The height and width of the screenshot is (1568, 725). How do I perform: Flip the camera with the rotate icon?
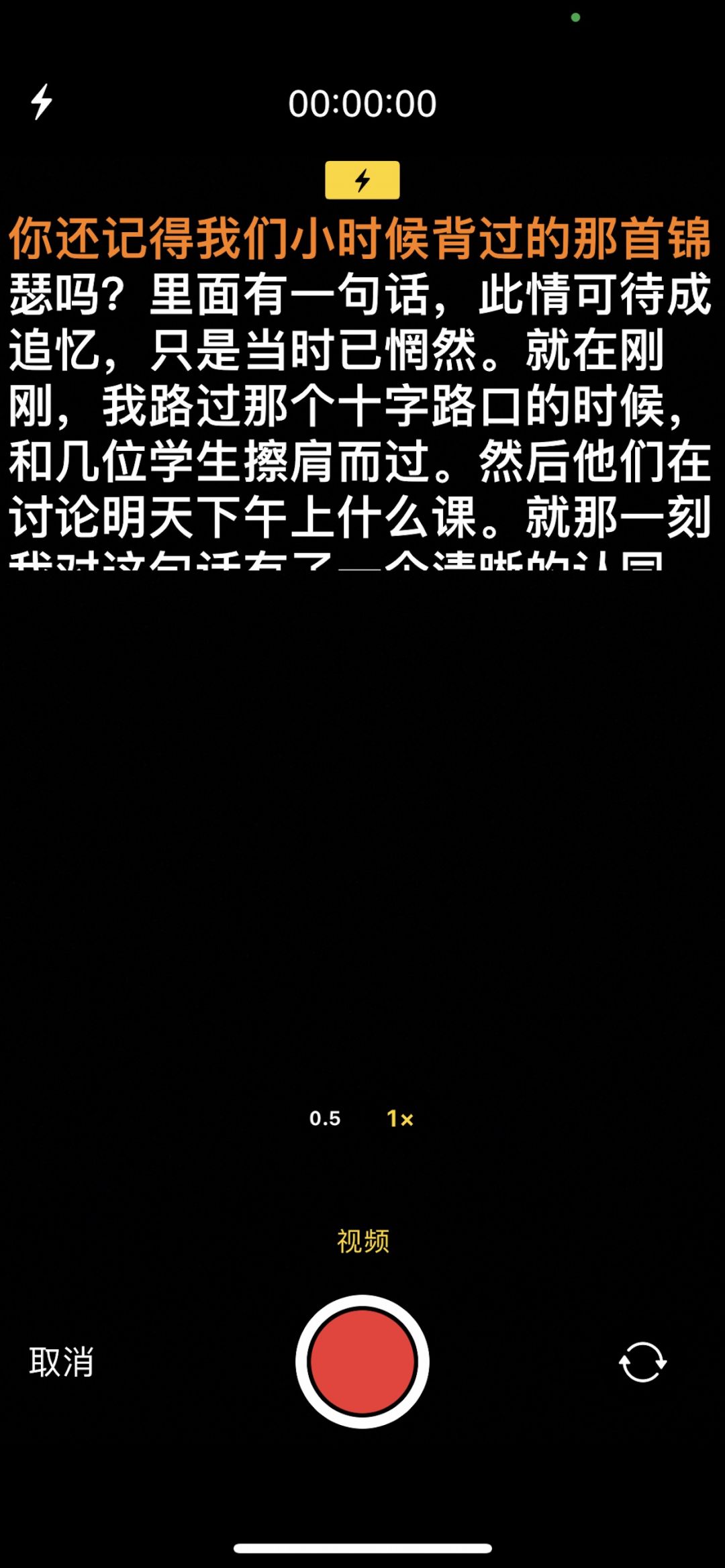(x=642, y=1362)
